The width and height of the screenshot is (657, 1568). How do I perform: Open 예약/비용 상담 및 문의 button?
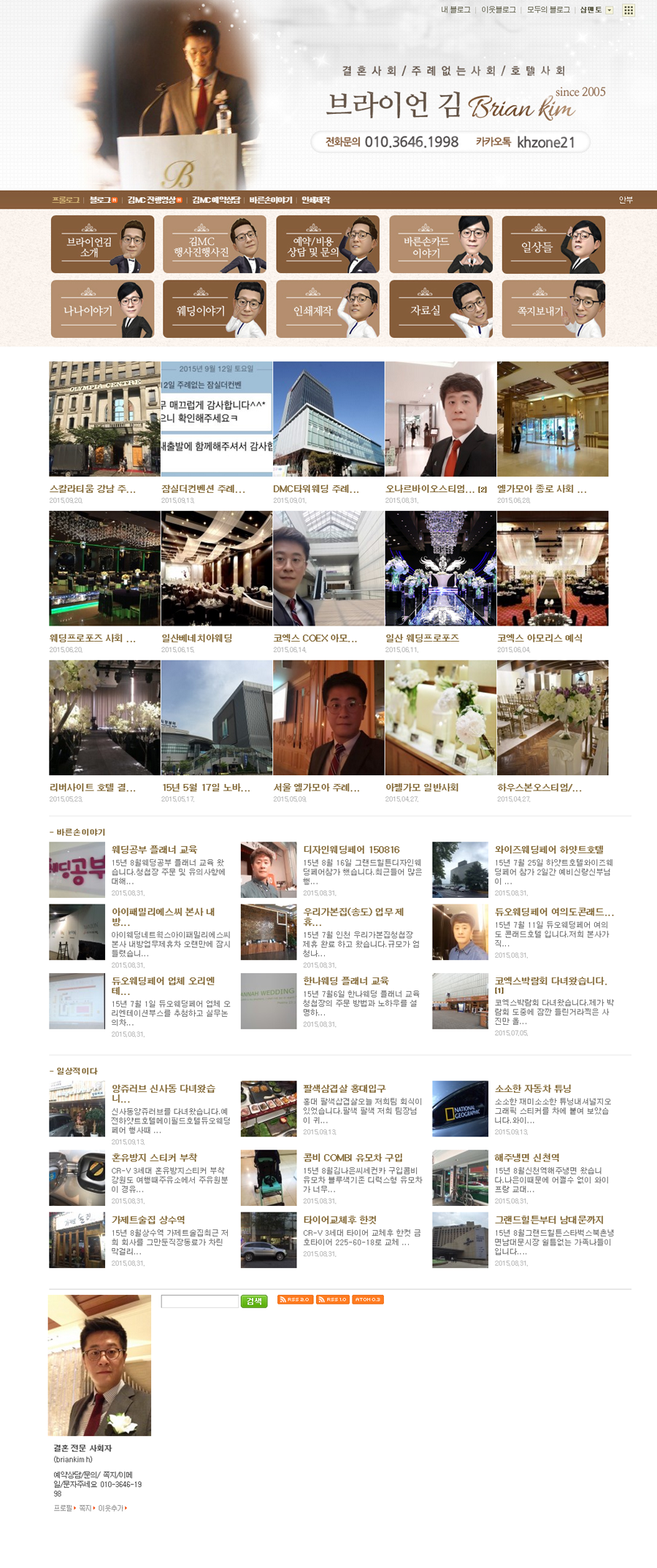coord(328,245)
